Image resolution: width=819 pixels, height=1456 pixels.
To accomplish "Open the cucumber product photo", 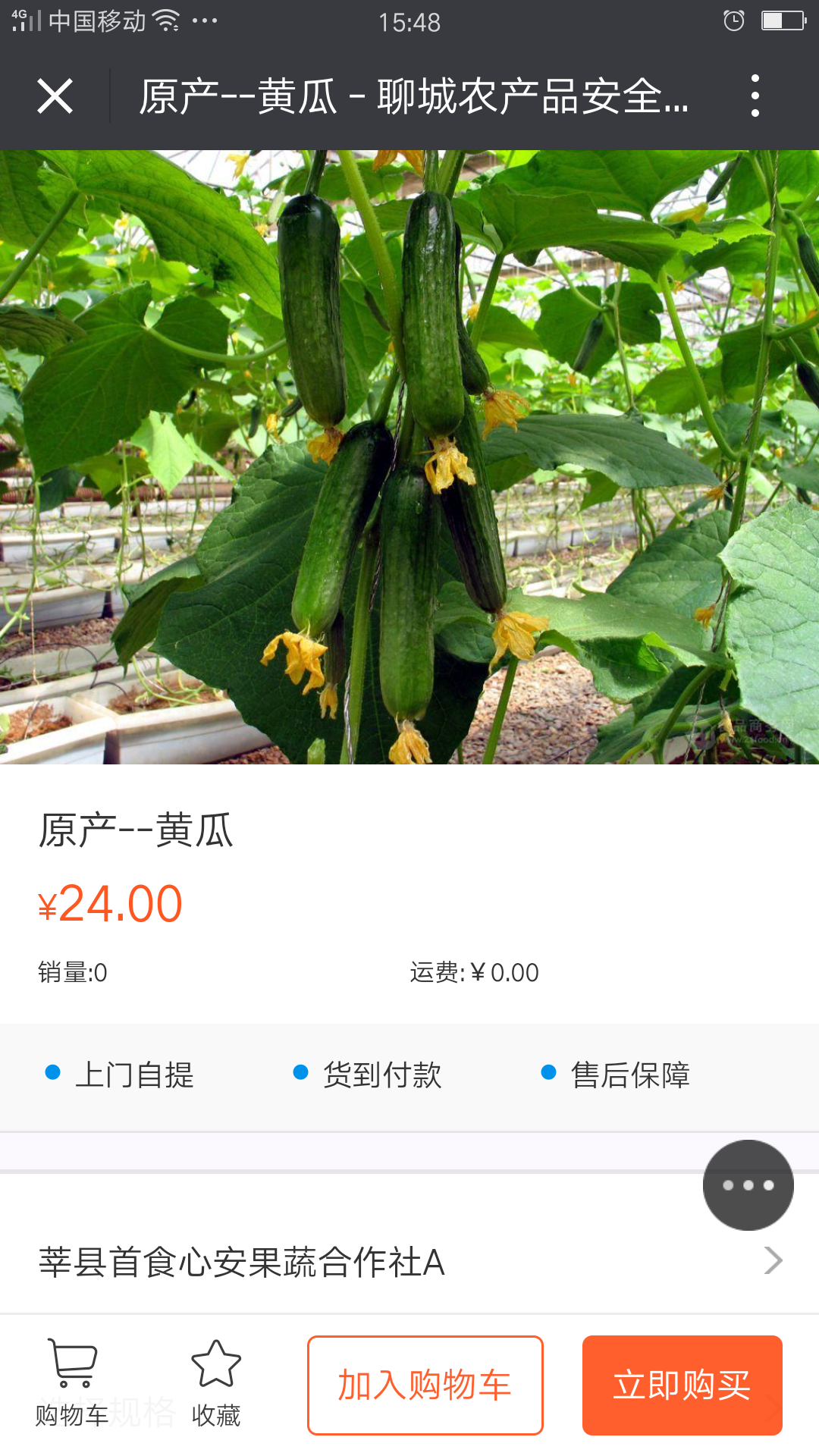I will pos(409,457).
